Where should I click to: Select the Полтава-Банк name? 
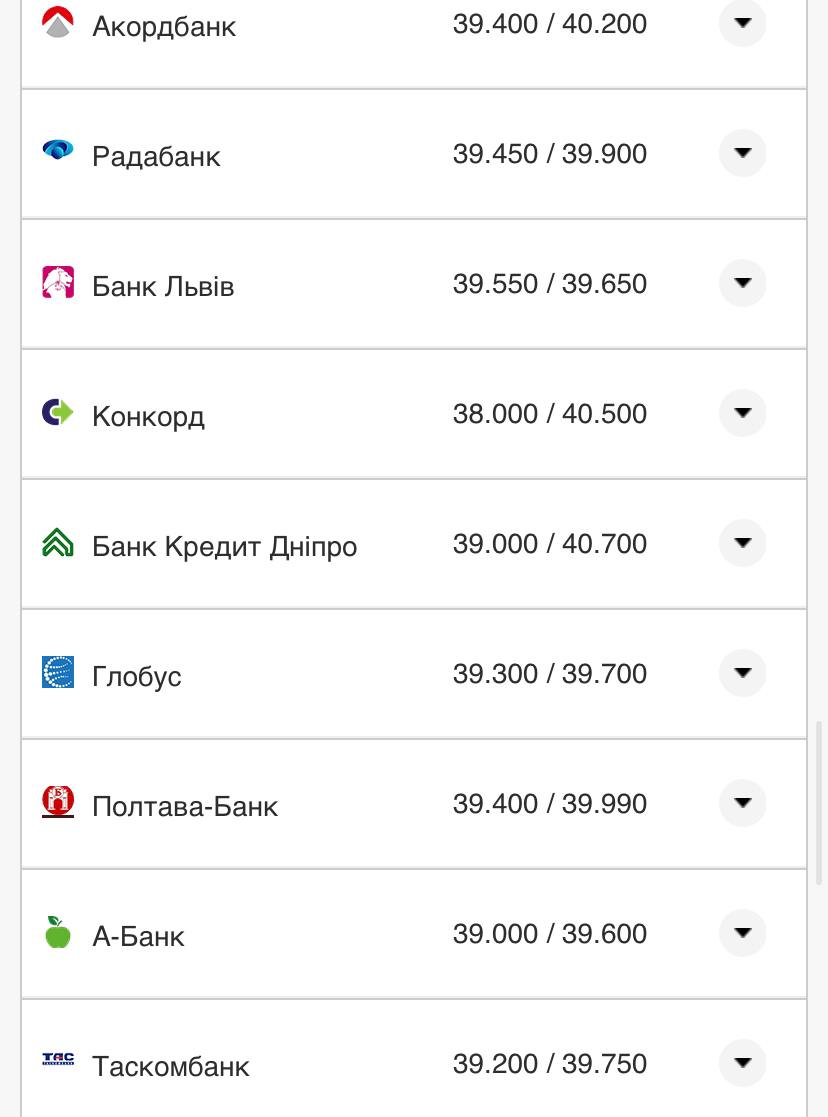point(184,806)
